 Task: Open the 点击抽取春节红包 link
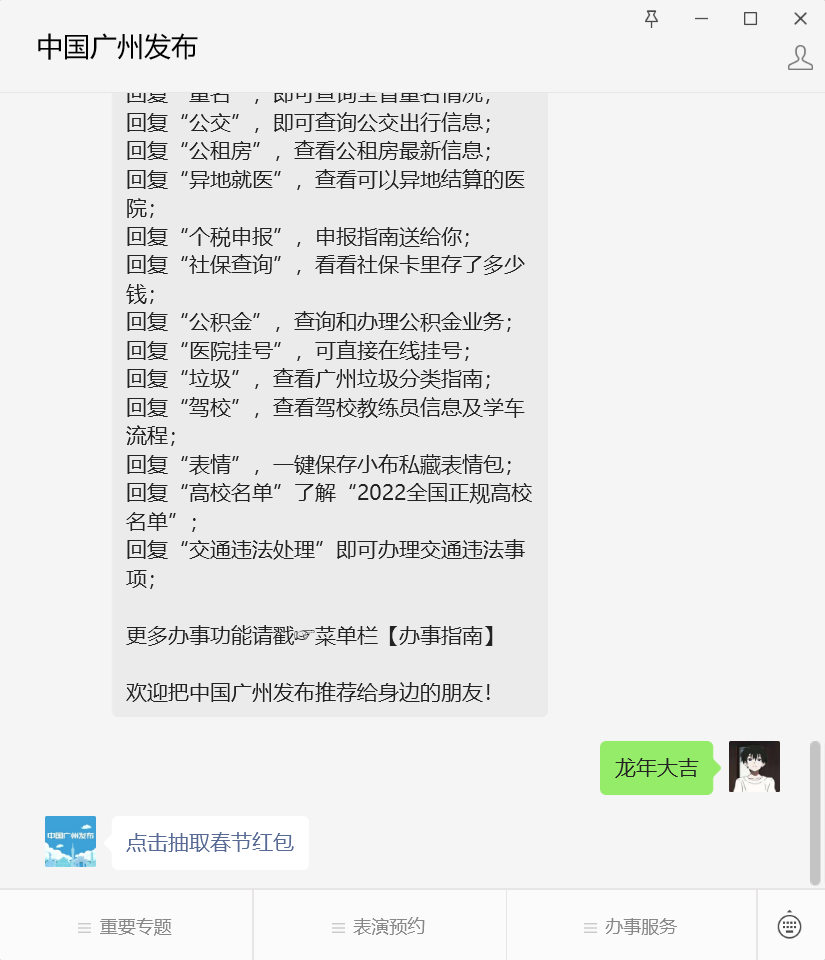click(x=209, y=842)
